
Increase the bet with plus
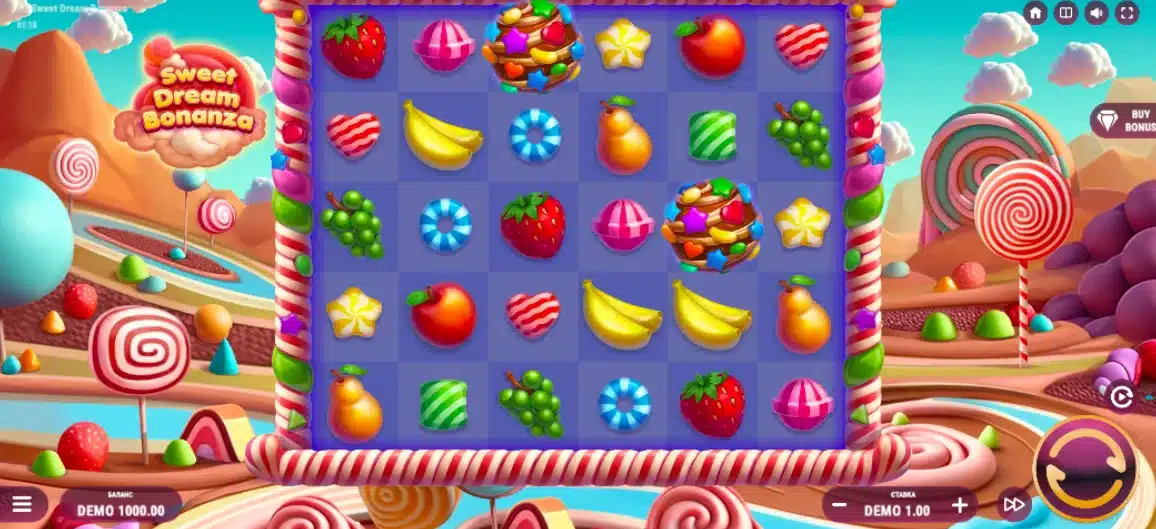[x=959, y=505]
